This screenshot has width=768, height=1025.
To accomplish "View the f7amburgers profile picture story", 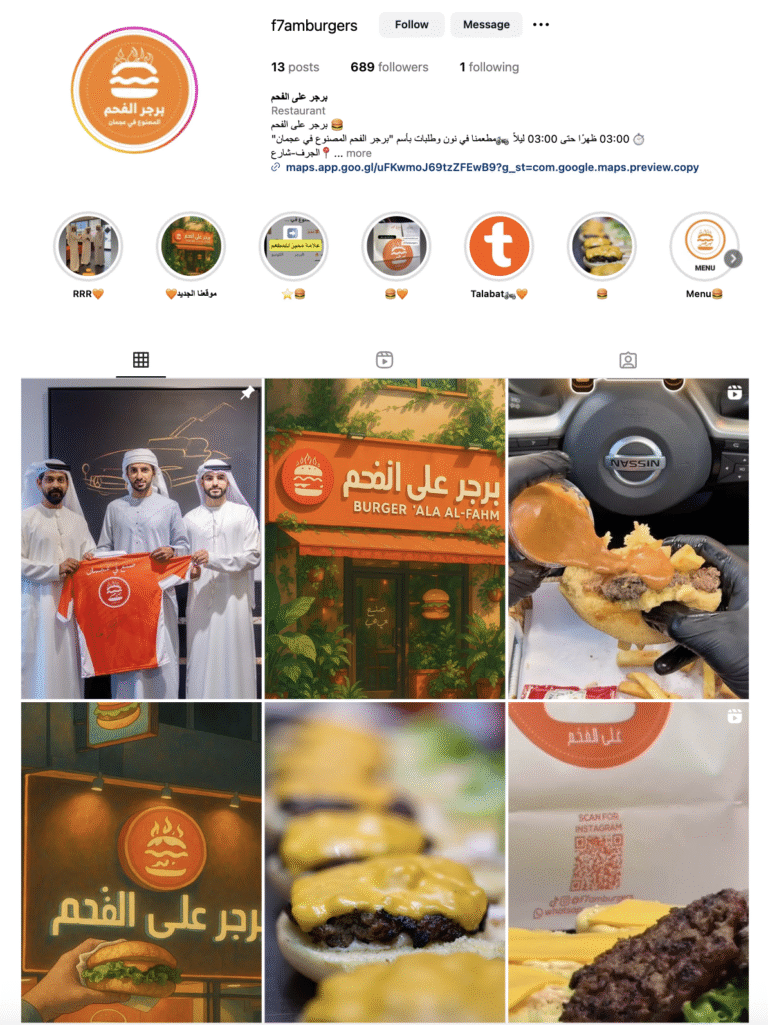I will click(134, 89).
